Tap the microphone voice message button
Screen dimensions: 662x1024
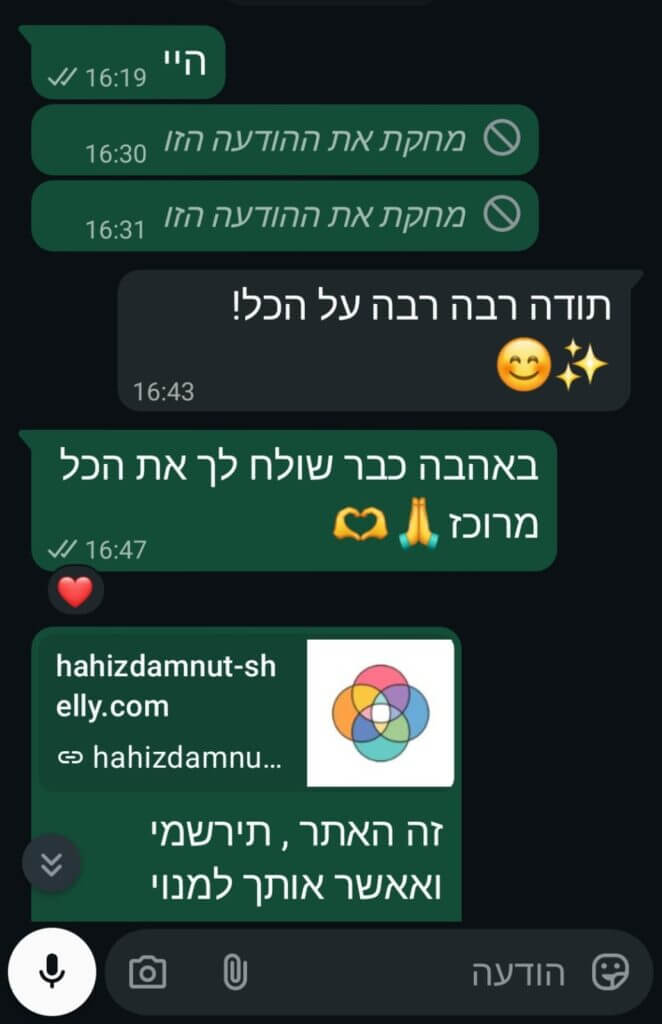tap(52, 971)
